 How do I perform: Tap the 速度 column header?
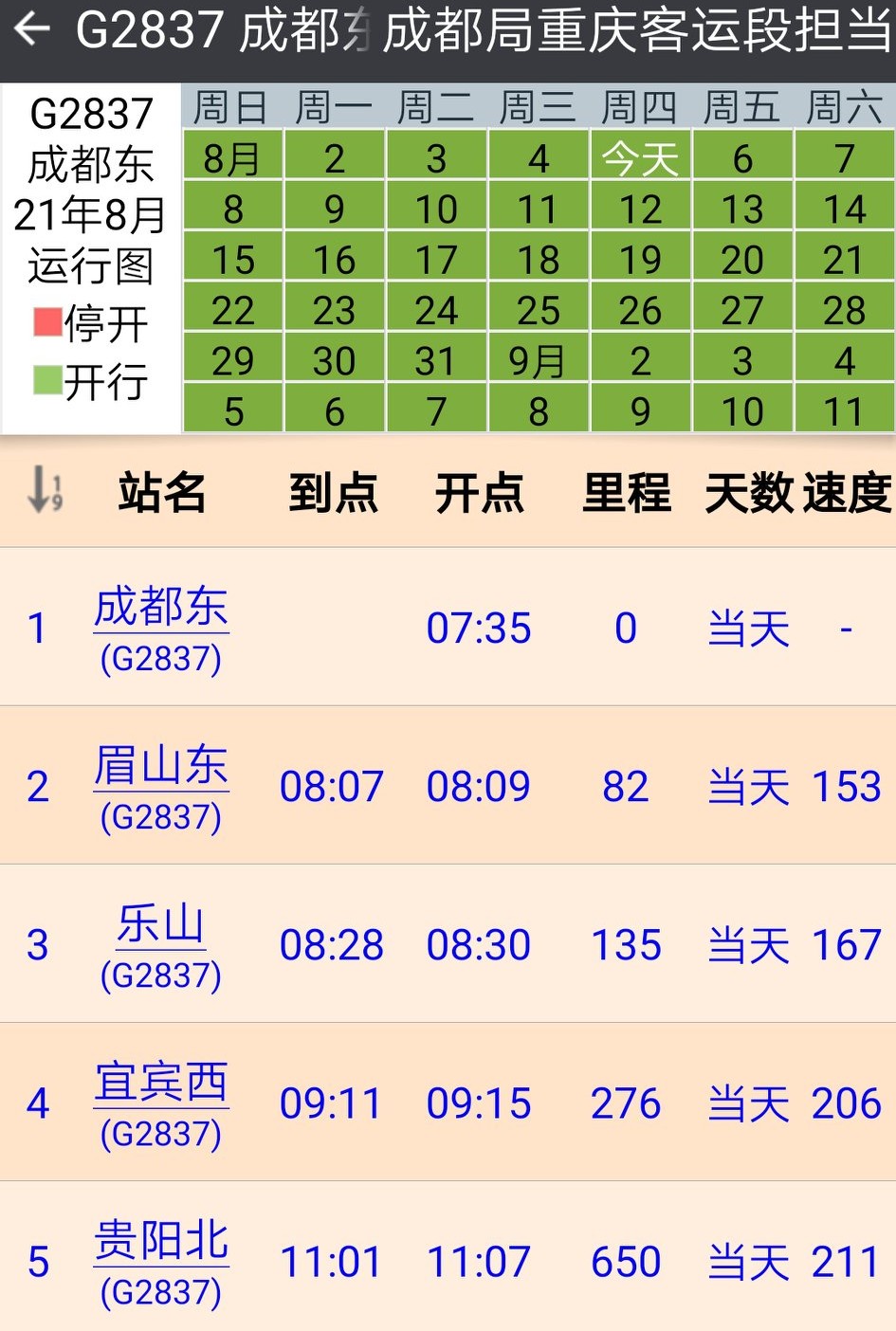847,492
